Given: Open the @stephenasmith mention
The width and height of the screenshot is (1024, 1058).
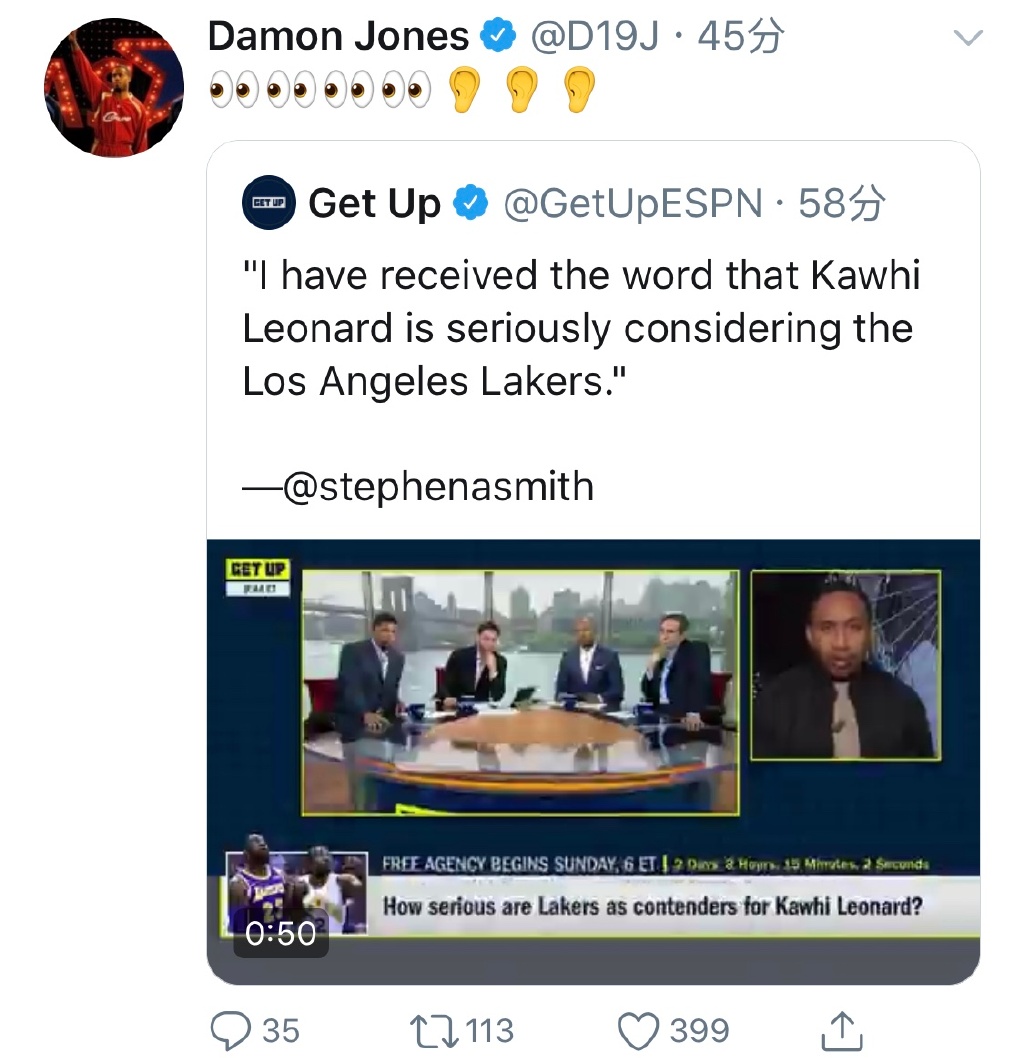Looking at the screenshot, I should [438, 487].
